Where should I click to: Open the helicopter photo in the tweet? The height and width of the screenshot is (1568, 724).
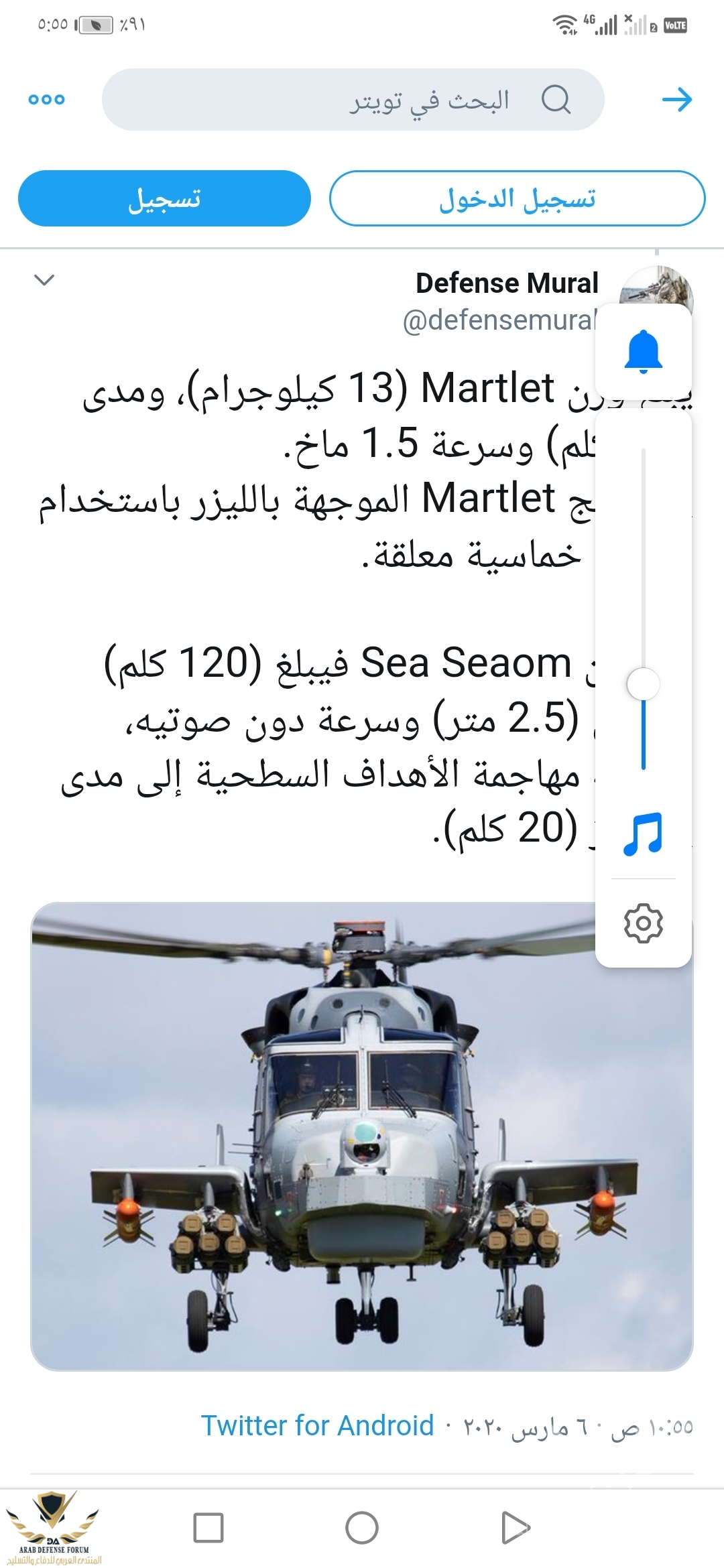tap(314, 1139)
